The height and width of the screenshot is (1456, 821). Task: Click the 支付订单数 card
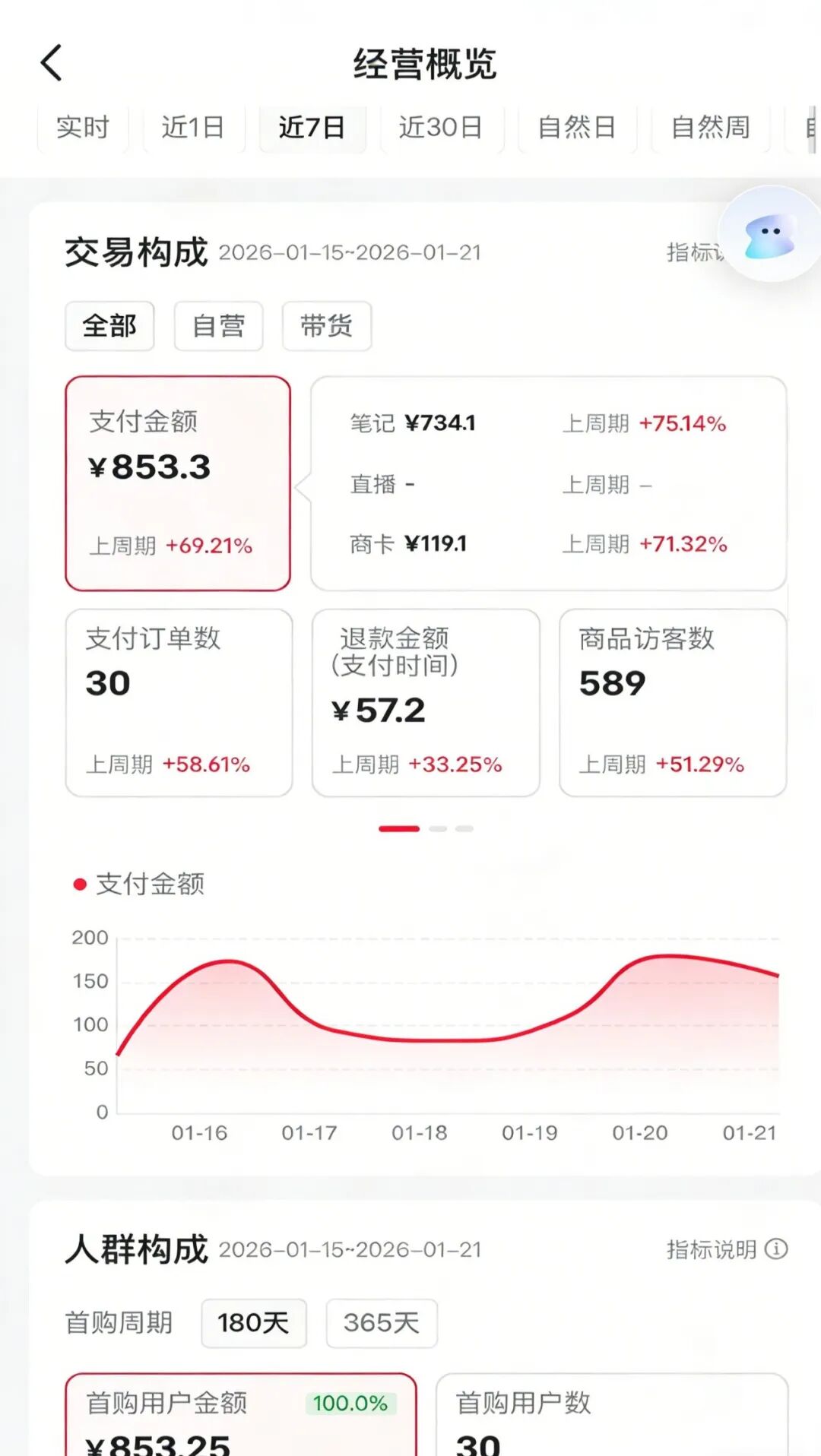point(178,699)
